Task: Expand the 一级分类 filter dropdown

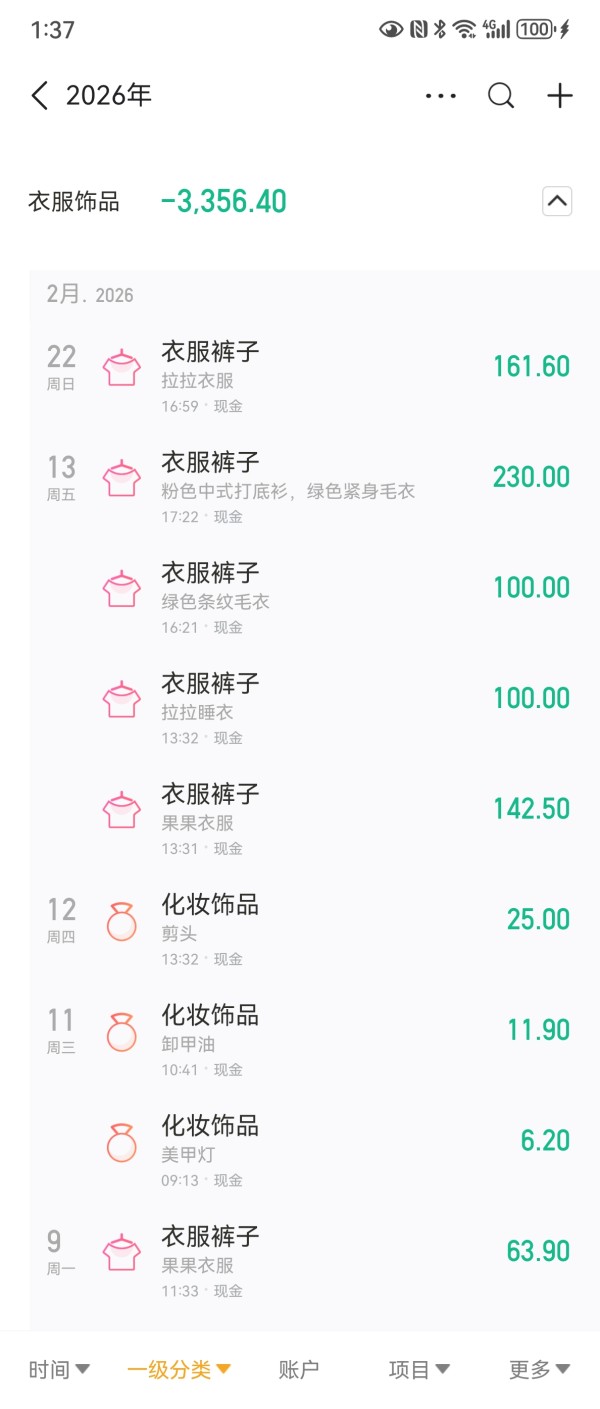Action: [x=179, y=1369]
